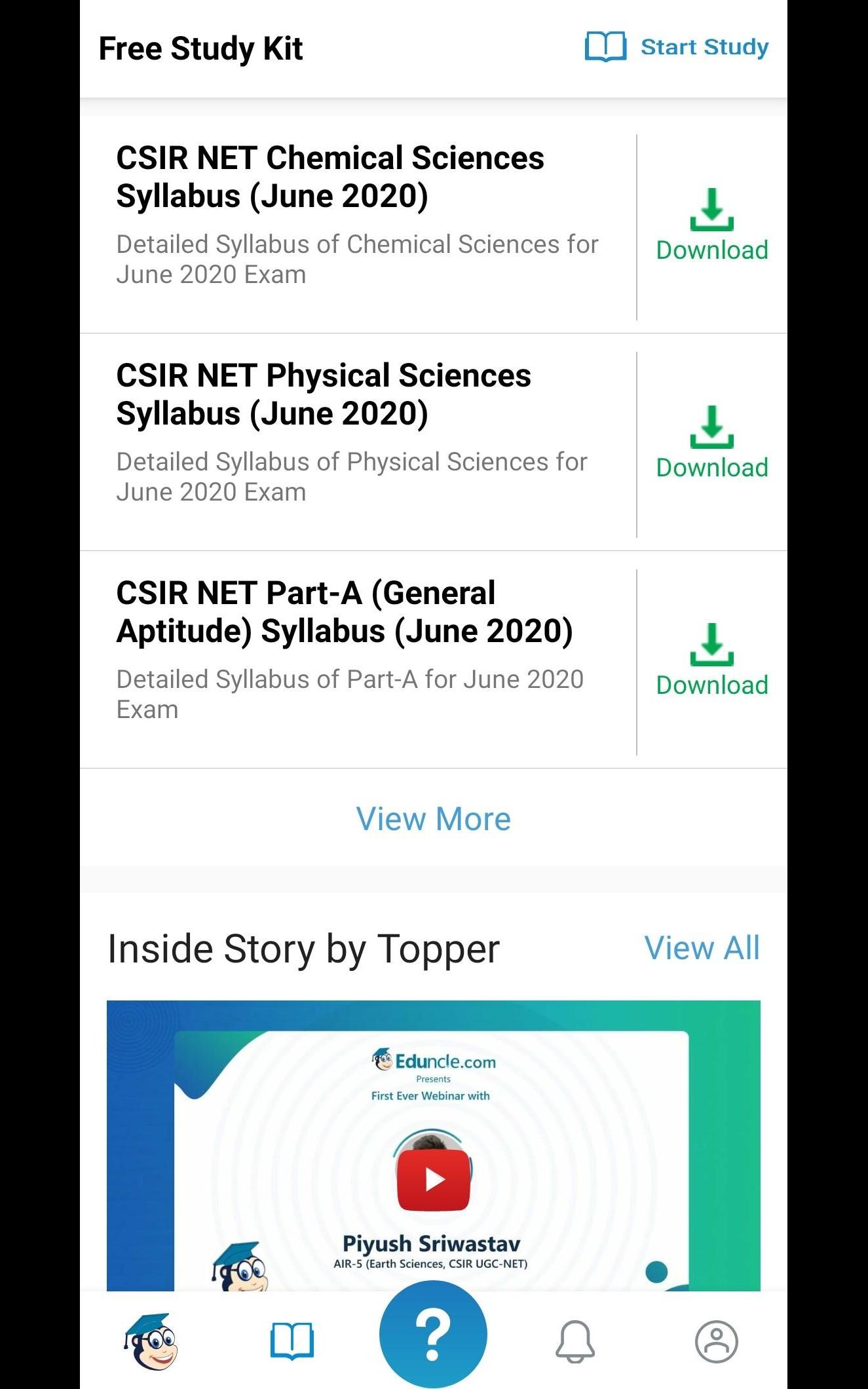
Task: Go to the Eduncle mascot home tab
Action: (x=151, y=1341)
